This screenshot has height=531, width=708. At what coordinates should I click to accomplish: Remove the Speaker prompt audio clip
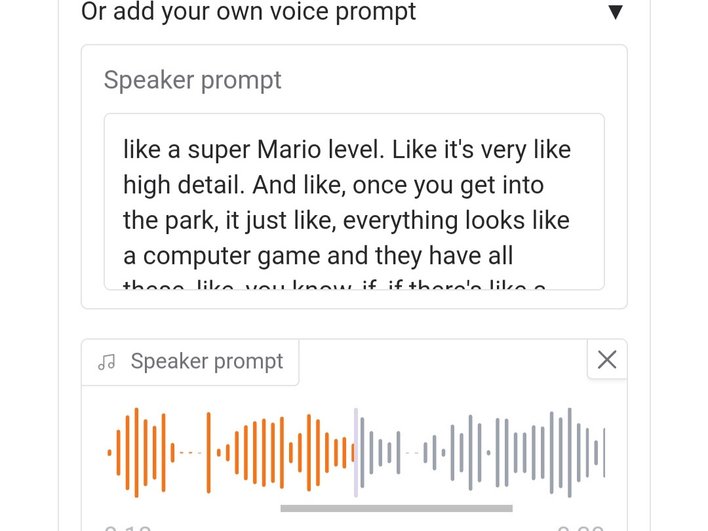[606, 360]
